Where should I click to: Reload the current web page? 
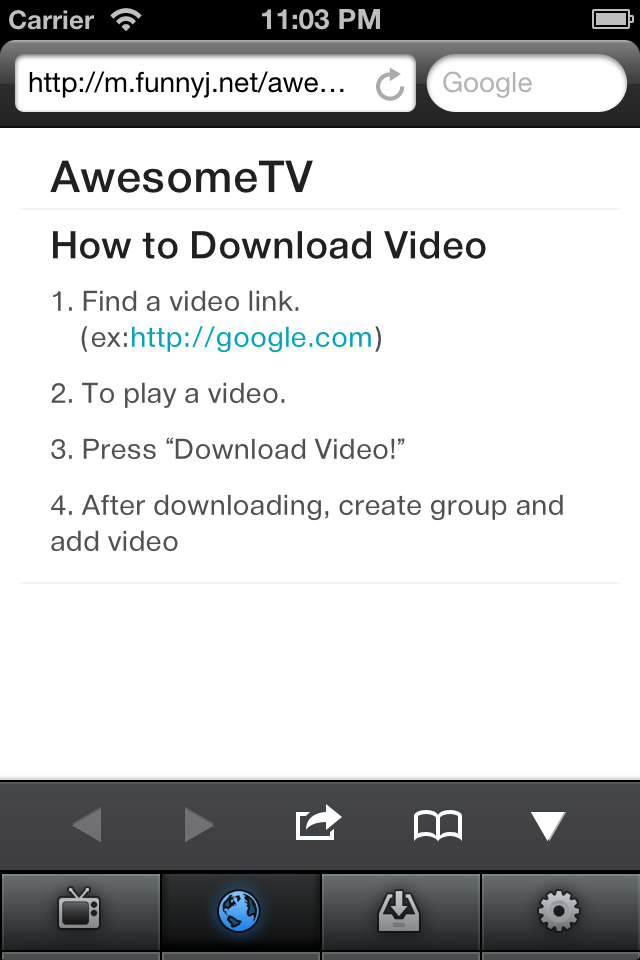(x=390, y=84)
